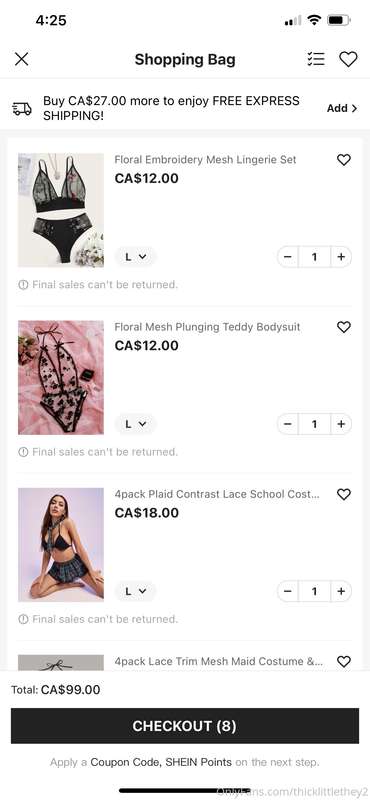The width and height of the screenshot is (370, 800).
Task: Save Floral Embroidery Mesh Lingerie Set to wishlist
Action: (x=344, y=160)
